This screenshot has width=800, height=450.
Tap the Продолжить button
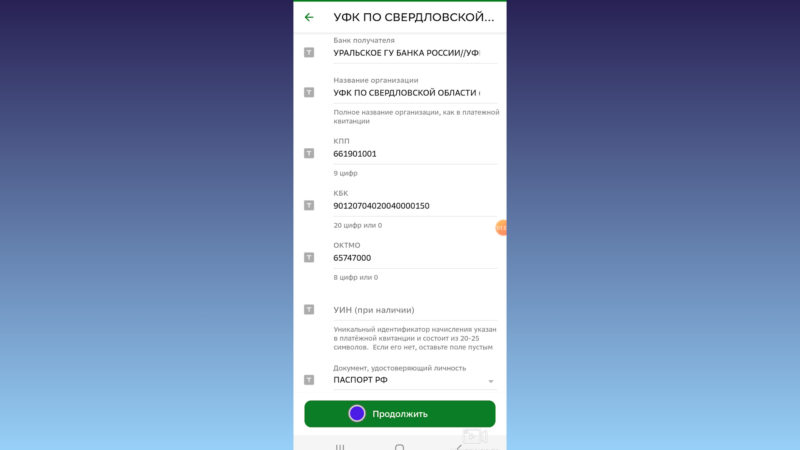click(x=400, y=414)
